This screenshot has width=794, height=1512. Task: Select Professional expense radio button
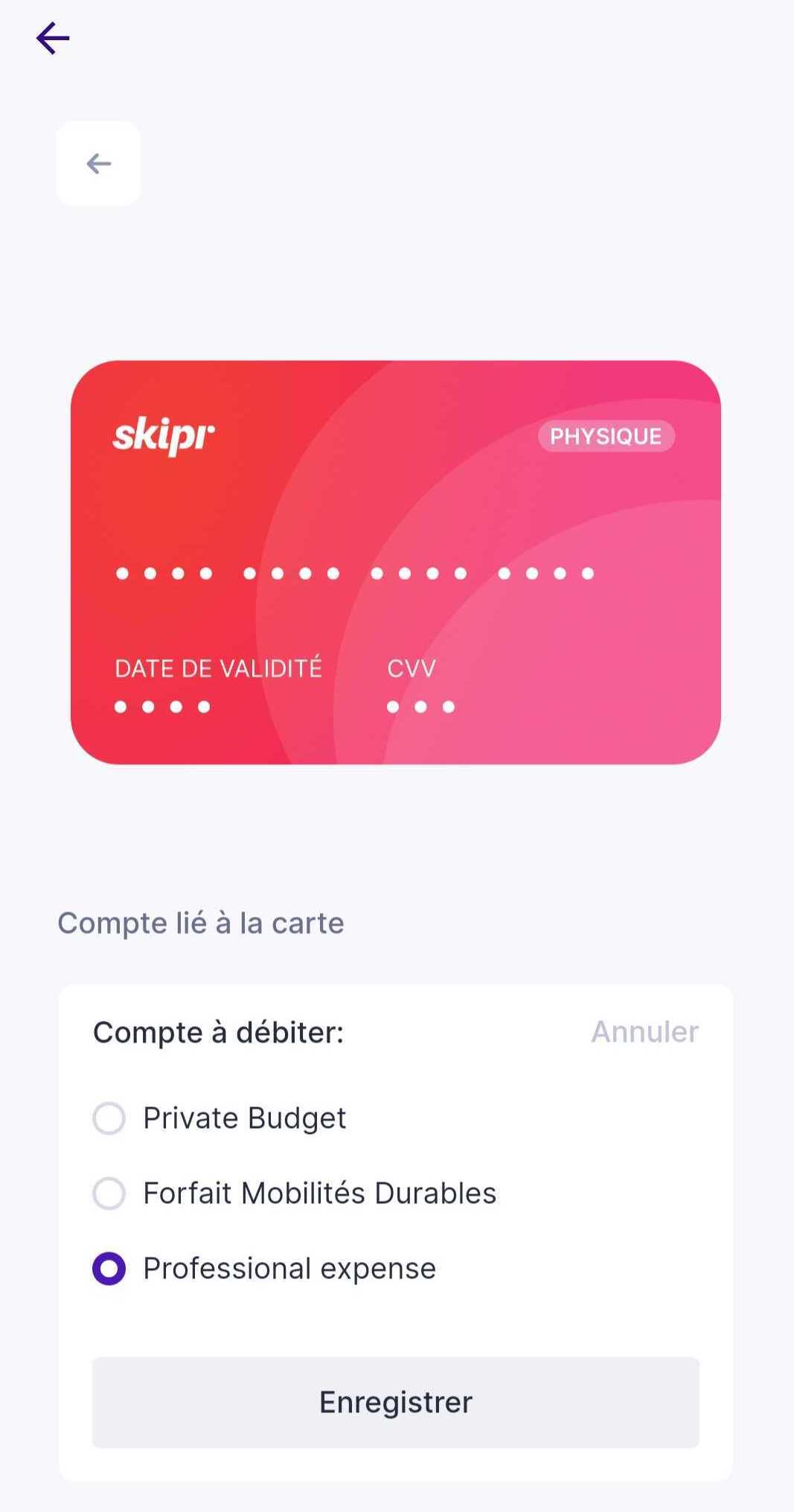109,1269
